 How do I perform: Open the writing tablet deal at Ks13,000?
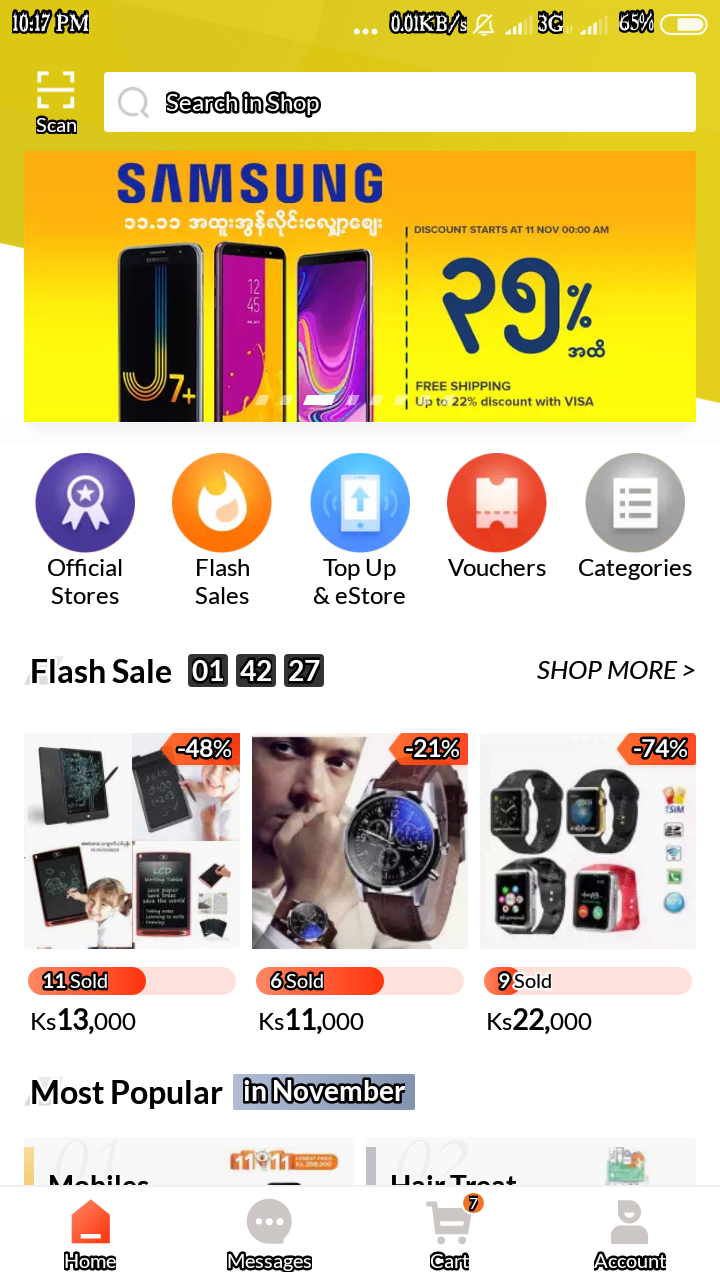pyautogui.click(x=132, y=841)
